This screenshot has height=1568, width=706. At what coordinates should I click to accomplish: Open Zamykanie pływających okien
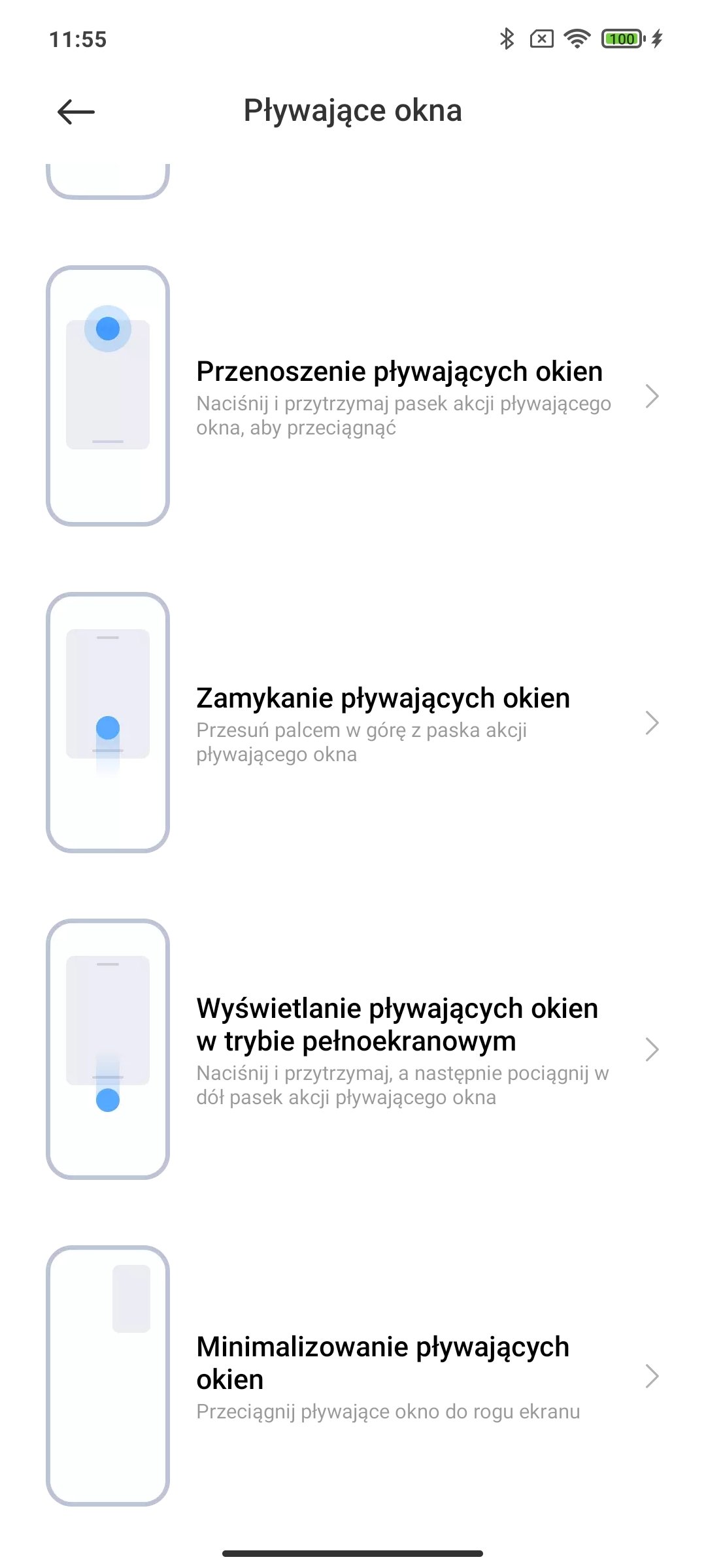pyautogui.click(x=353, y=723)
